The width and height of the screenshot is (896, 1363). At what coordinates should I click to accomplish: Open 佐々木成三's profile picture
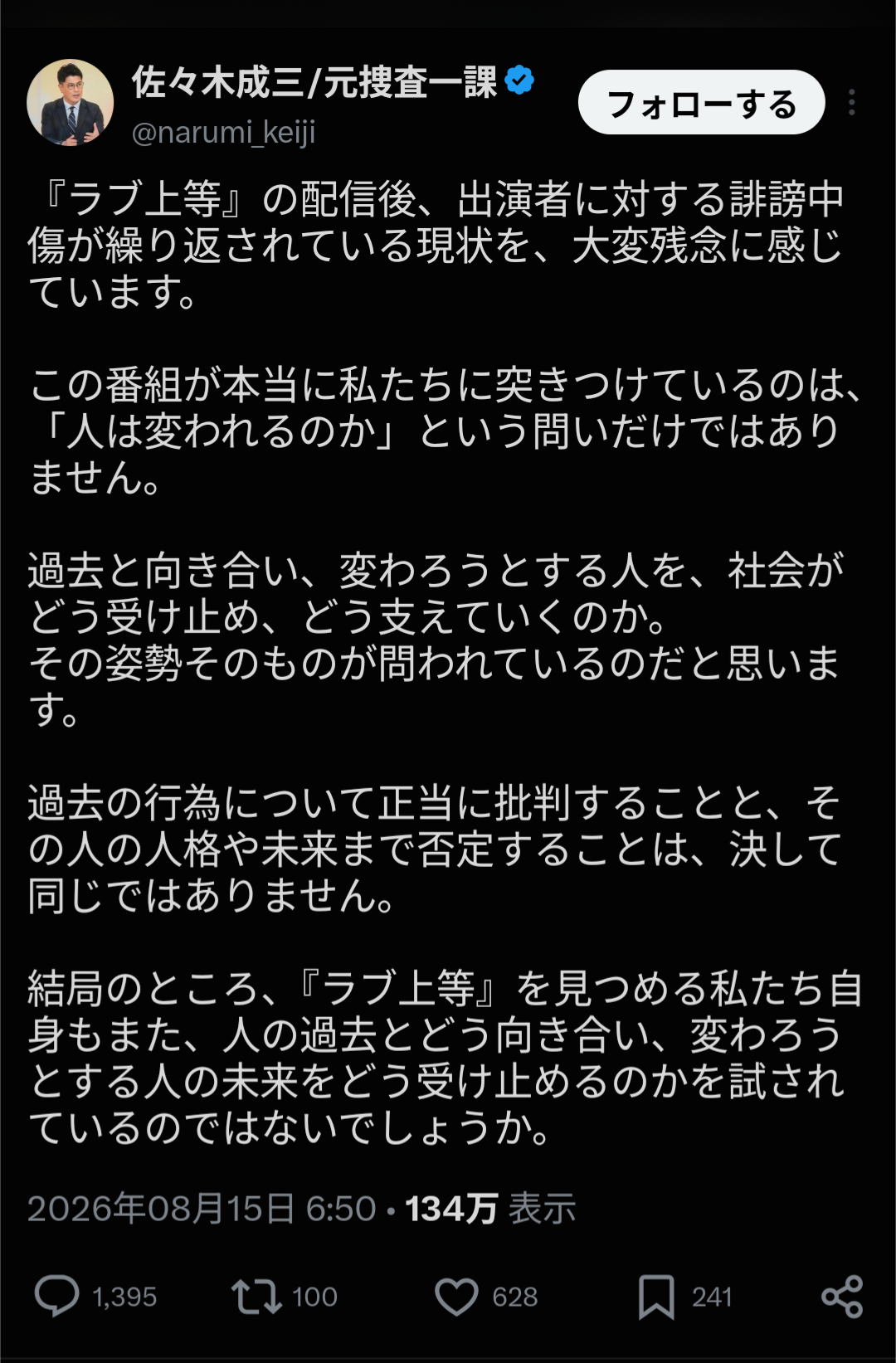point(71,102)
